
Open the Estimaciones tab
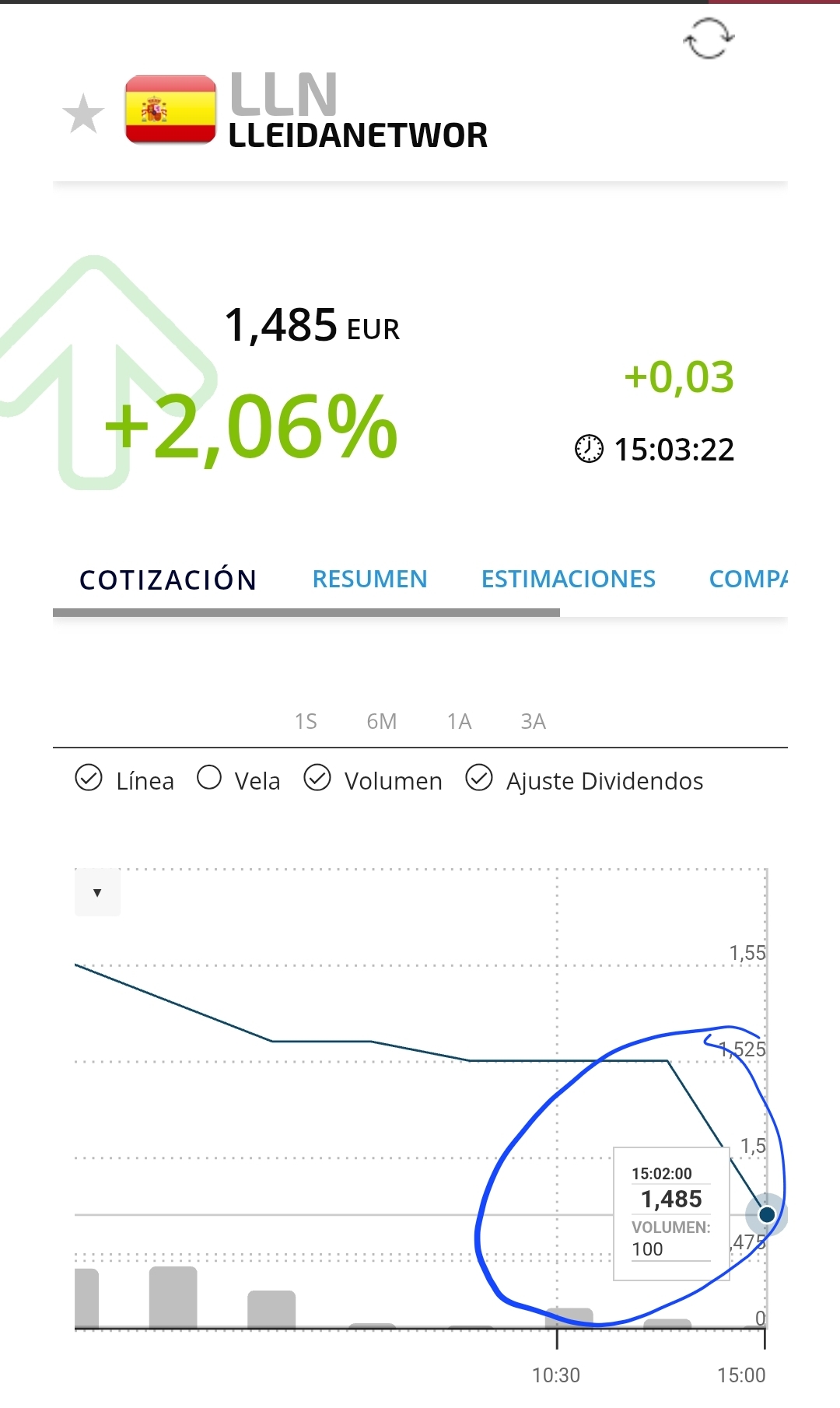(568, 579)
